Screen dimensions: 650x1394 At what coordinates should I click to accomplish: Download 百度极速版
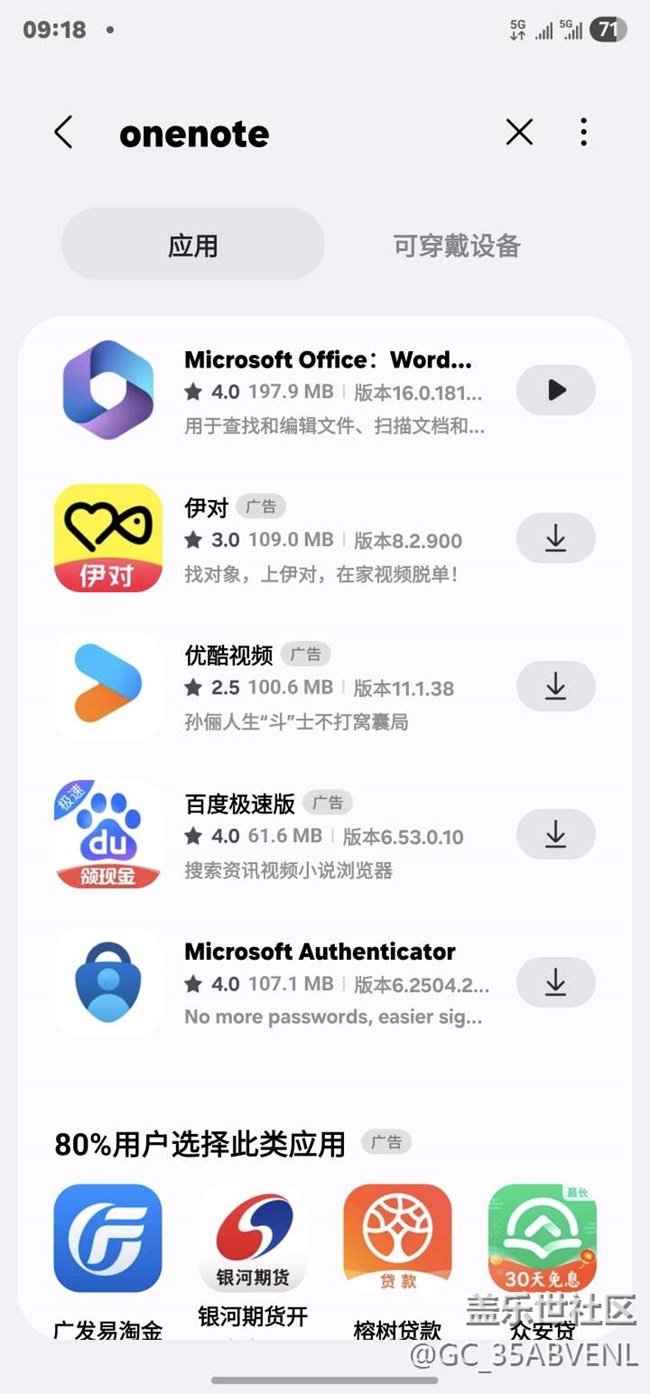(x=556, y=834)
